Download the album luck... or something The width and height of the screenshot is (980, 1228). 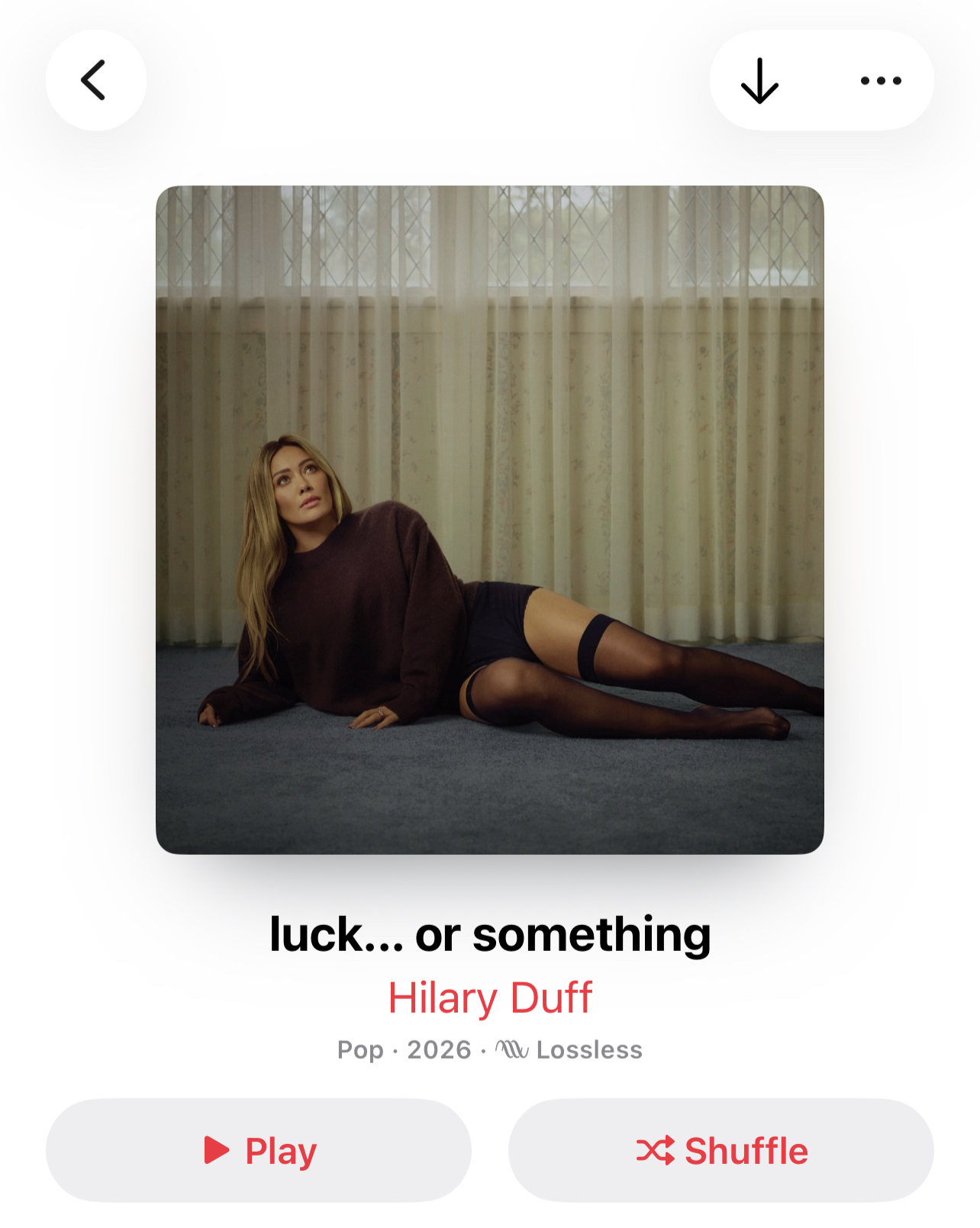[759, 80]
